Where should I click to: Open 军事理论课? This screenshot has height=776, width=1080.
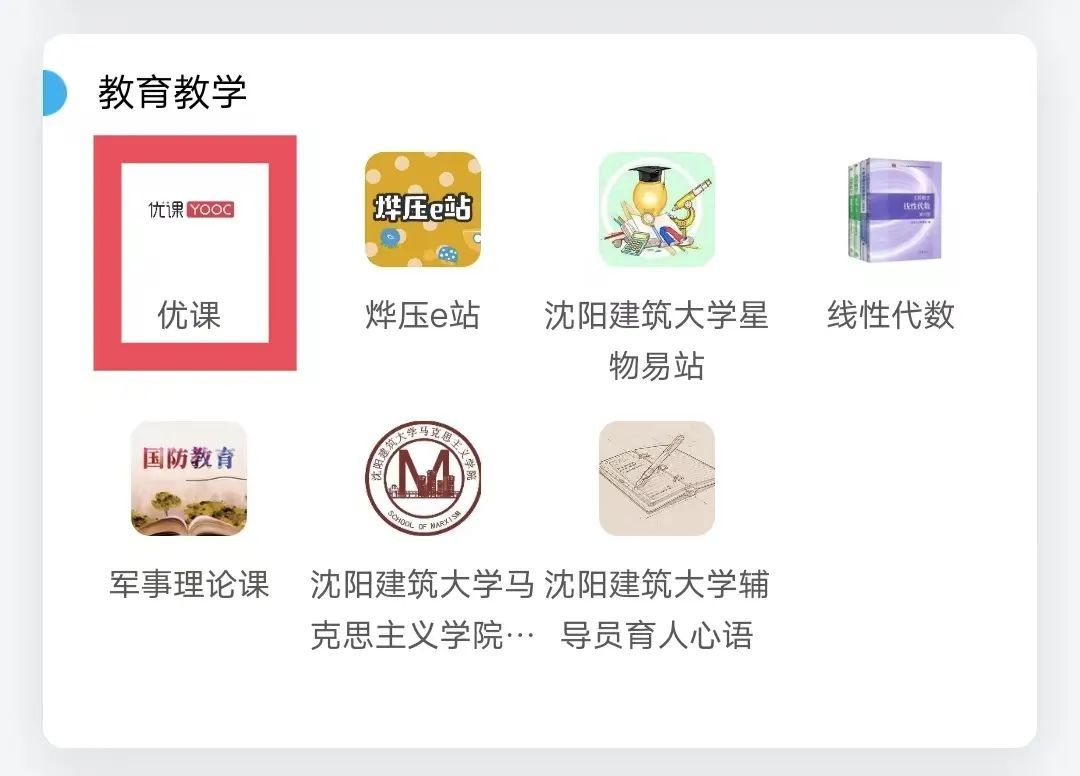coord(189,479)
